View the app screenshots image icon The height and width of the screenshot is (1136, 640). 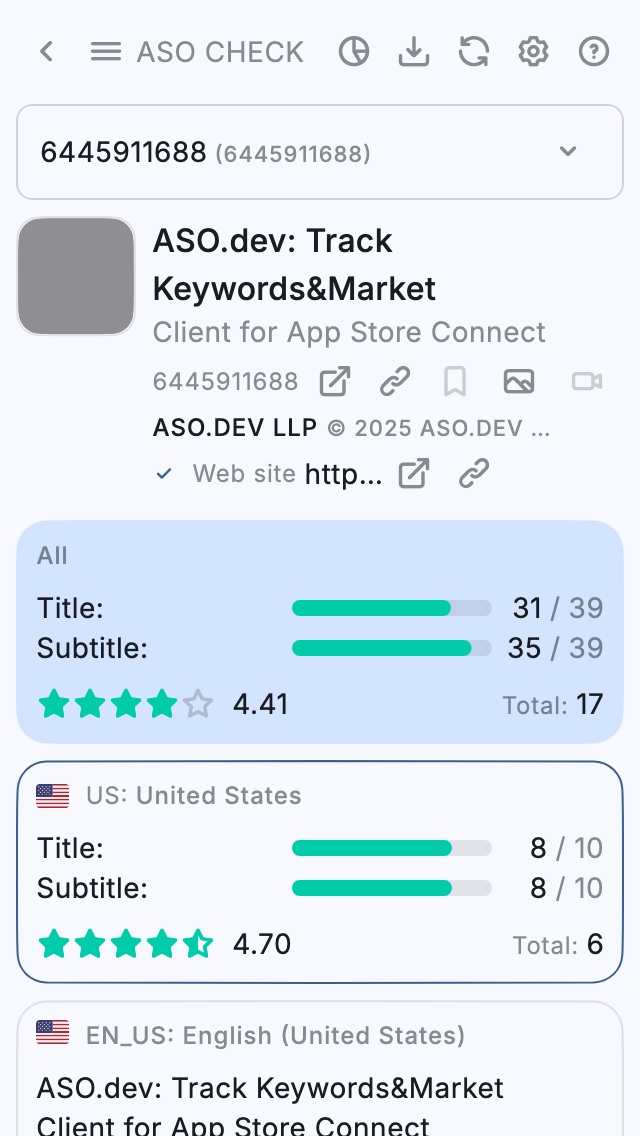[x=519, y=381]
